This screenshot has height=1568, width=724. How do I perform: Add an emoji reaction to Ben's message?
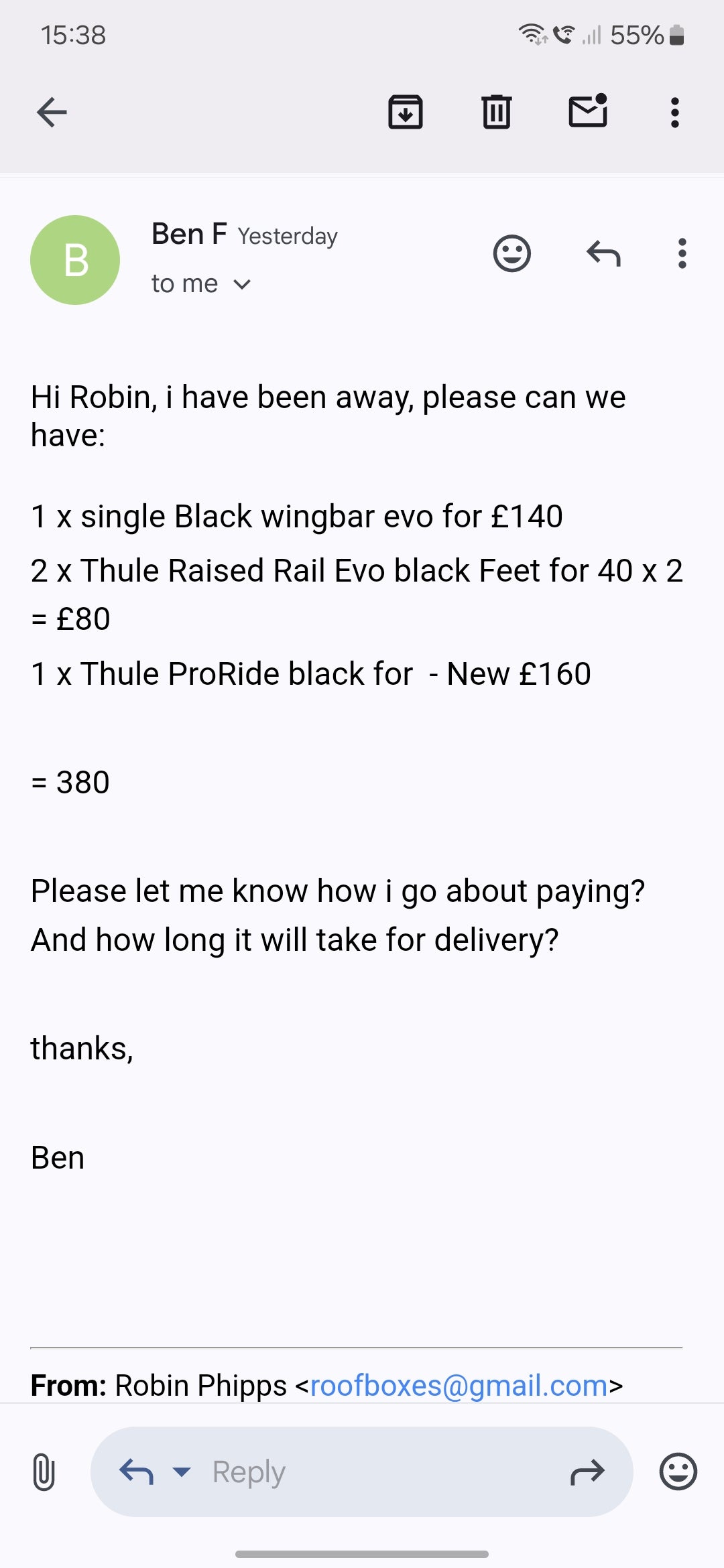(x=512, y=253)
